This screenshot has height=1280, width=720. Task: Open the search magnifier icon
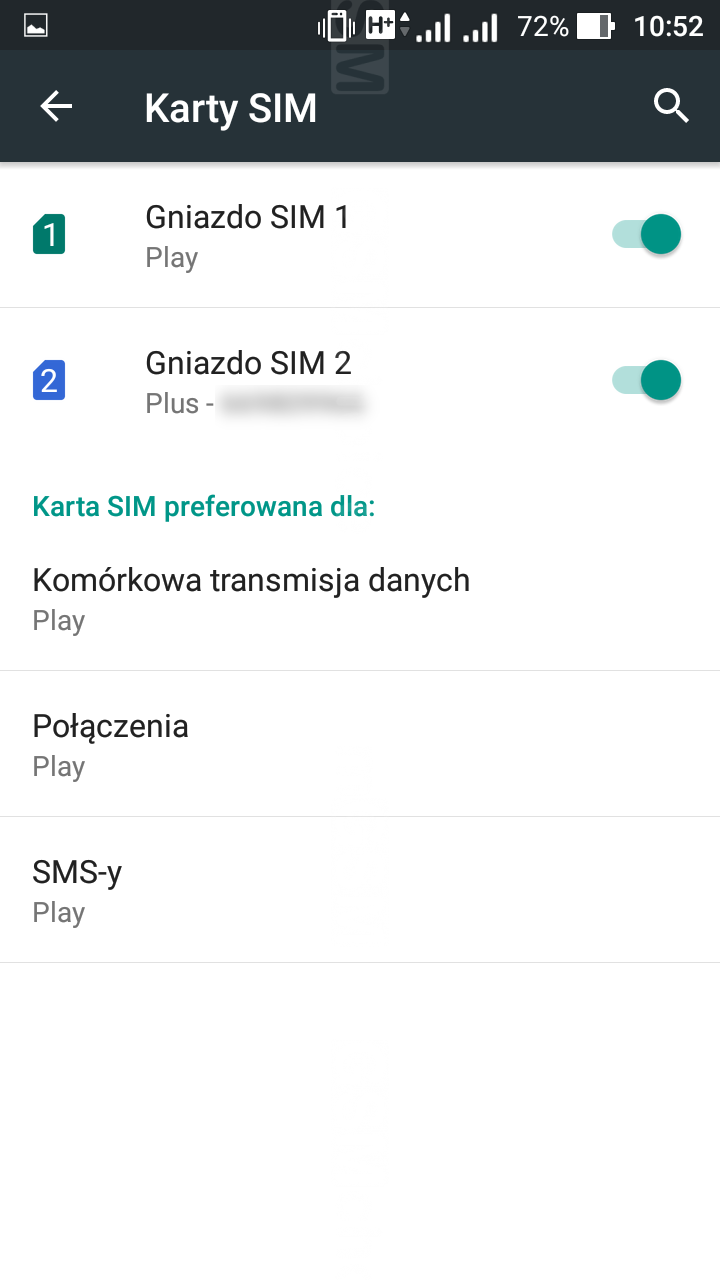[671, 106]
